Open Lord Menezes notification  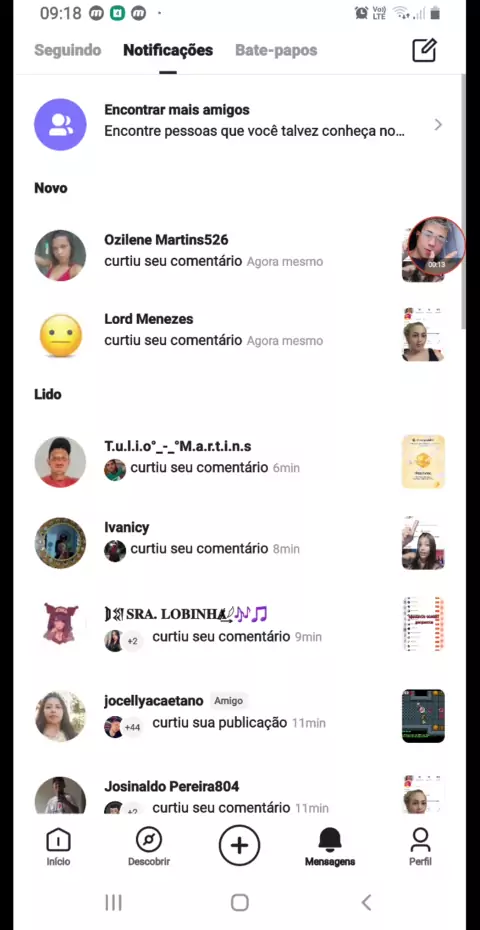pos(239,335)
